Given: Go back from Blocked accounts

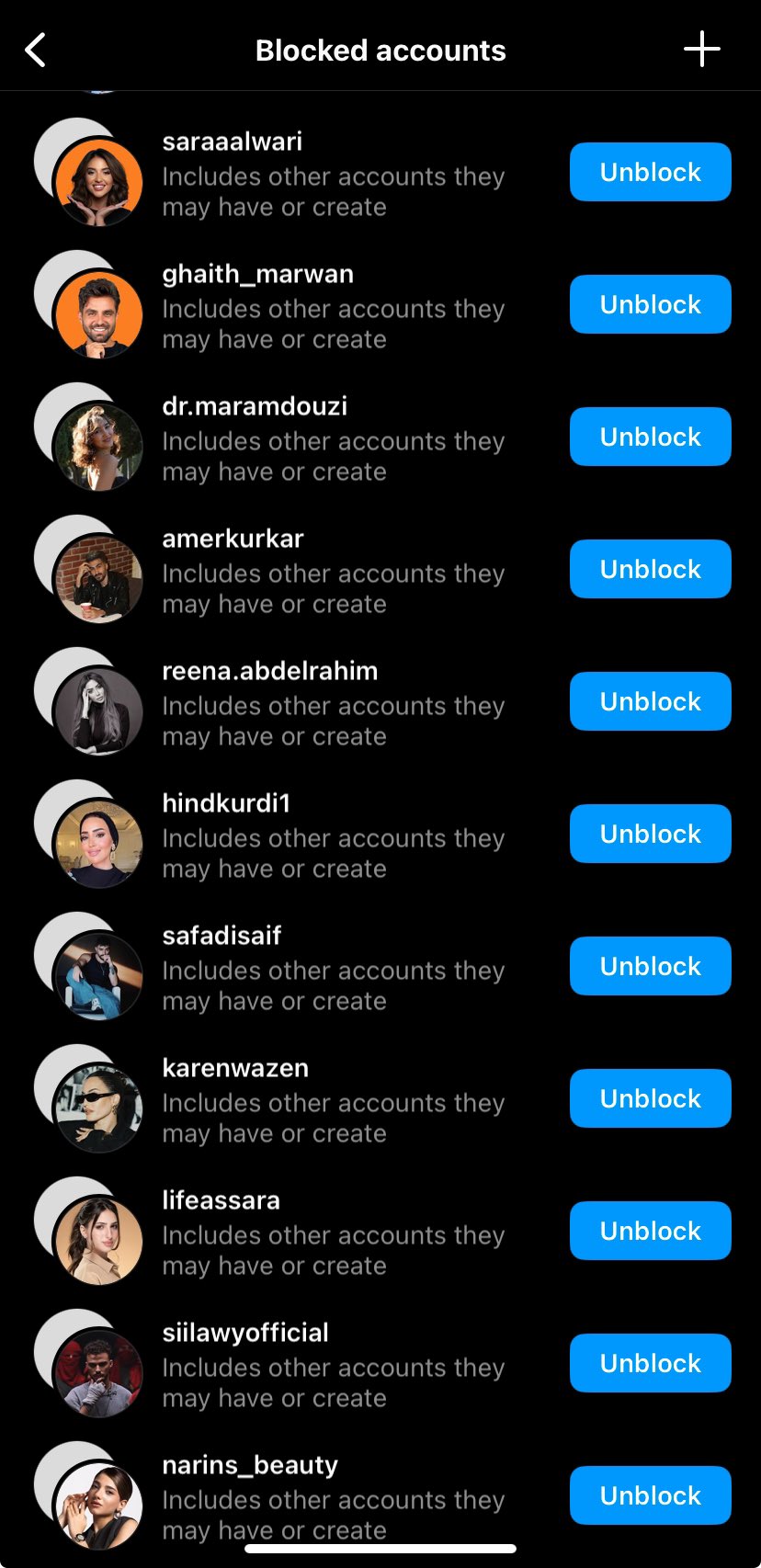Looking at the screenshot, I should click(36, 51).
